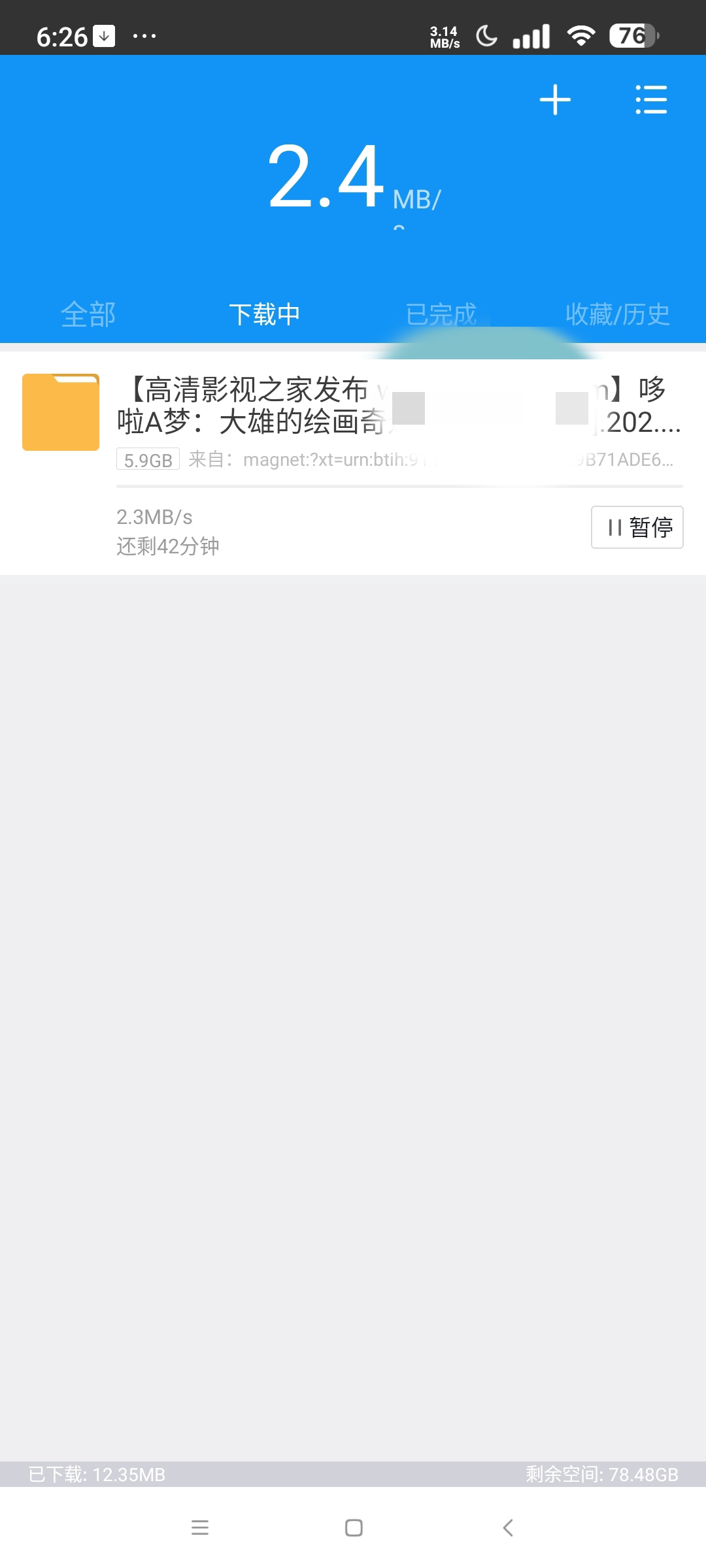Switch to the 全部 tab

click(88, 314)
